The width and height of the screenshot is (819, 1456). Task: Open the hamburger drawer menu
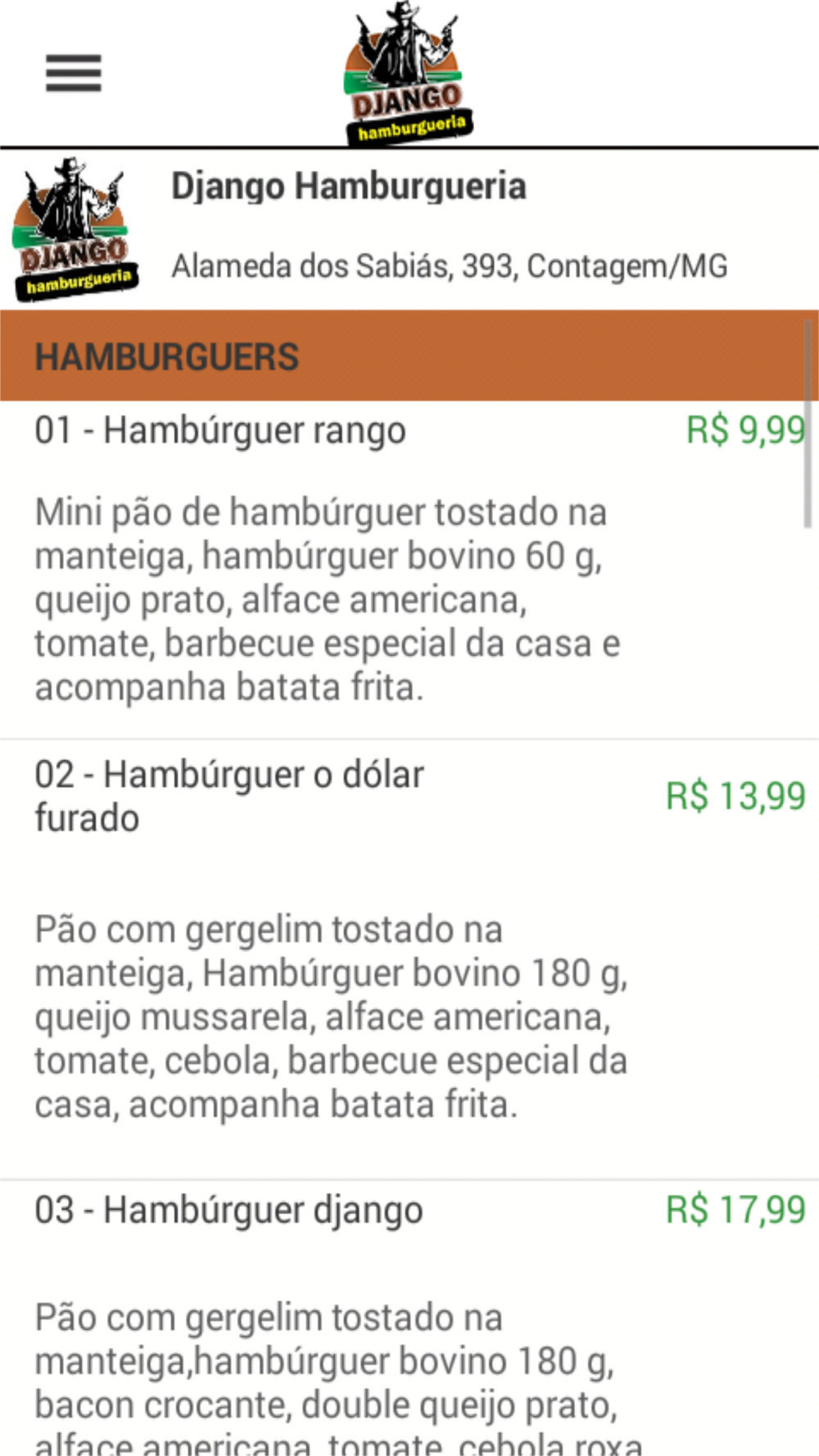[x=73, y=74]
